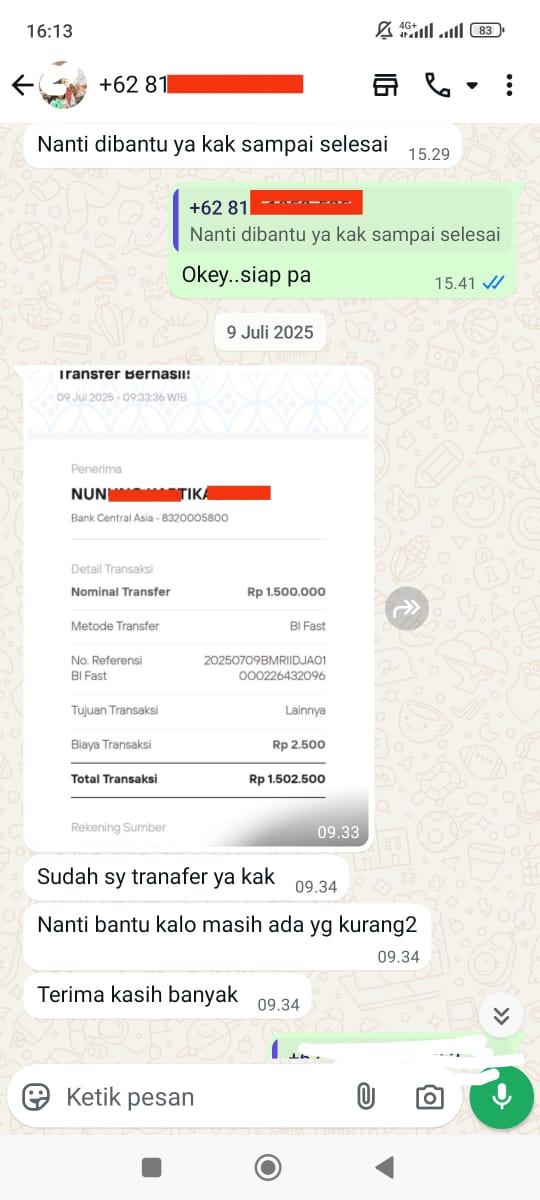Open the emoji and sticker picker
540x1200 pixels.
[36, 1097]
